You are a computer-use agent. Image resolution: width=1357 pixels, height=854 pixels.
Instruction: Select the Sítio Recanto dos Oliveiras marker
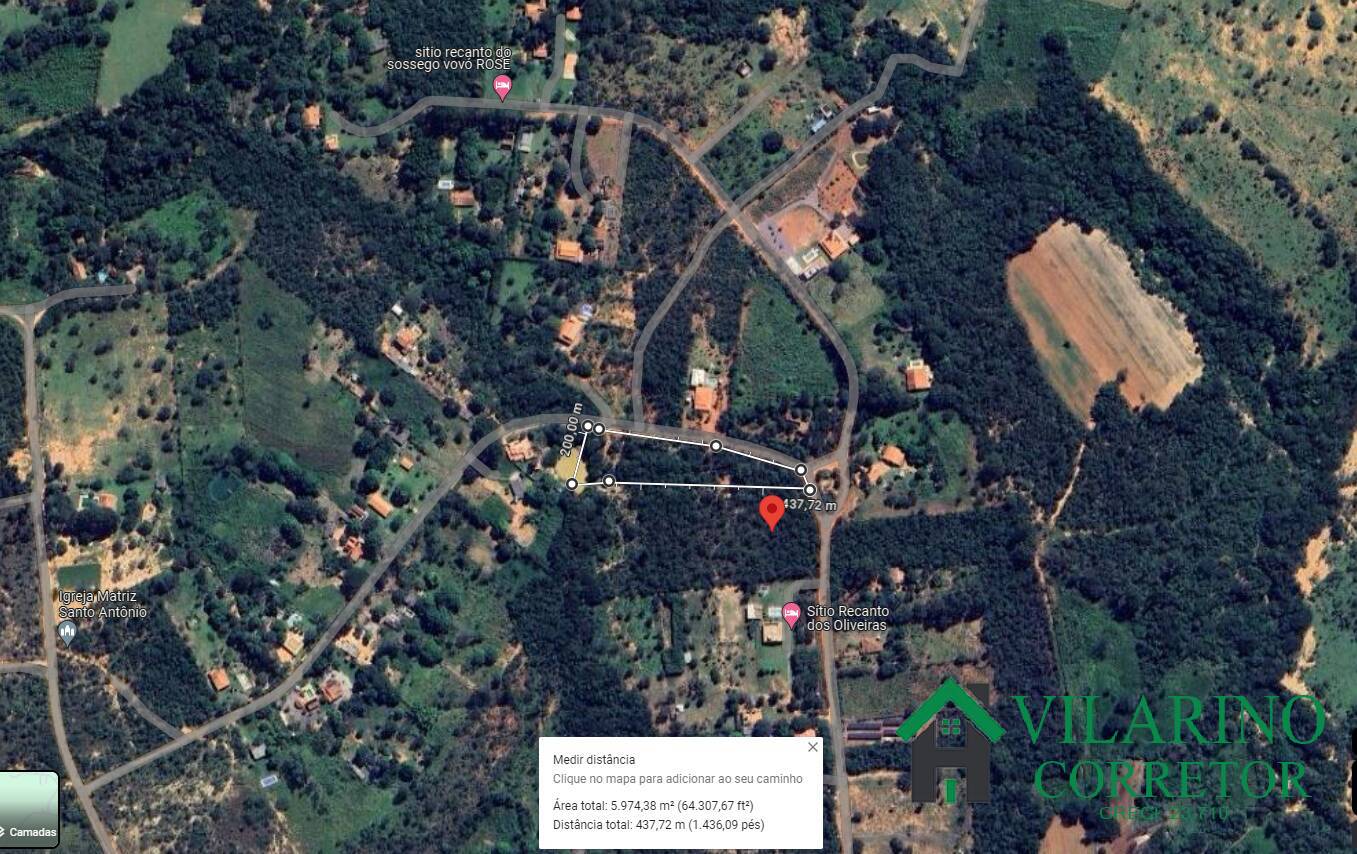[x=791, y=615]
